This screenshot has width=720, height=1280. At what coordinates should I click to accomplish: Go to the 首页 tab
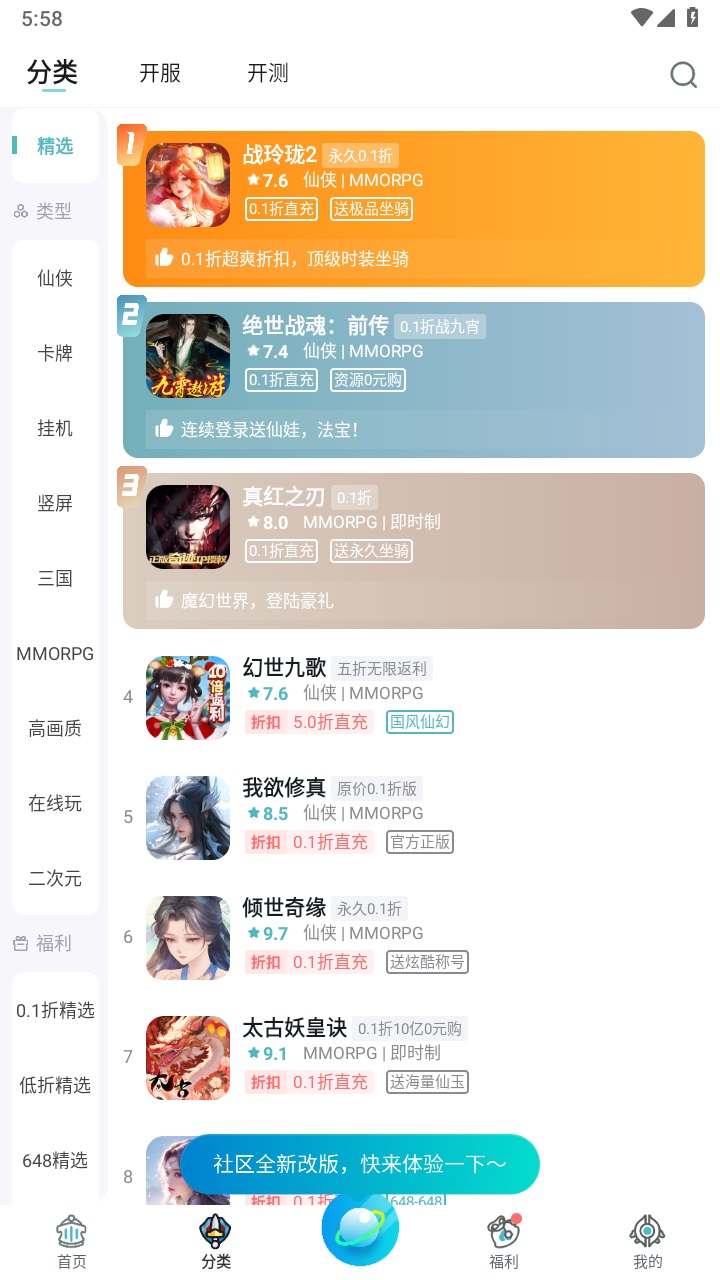click(72, 1242)
